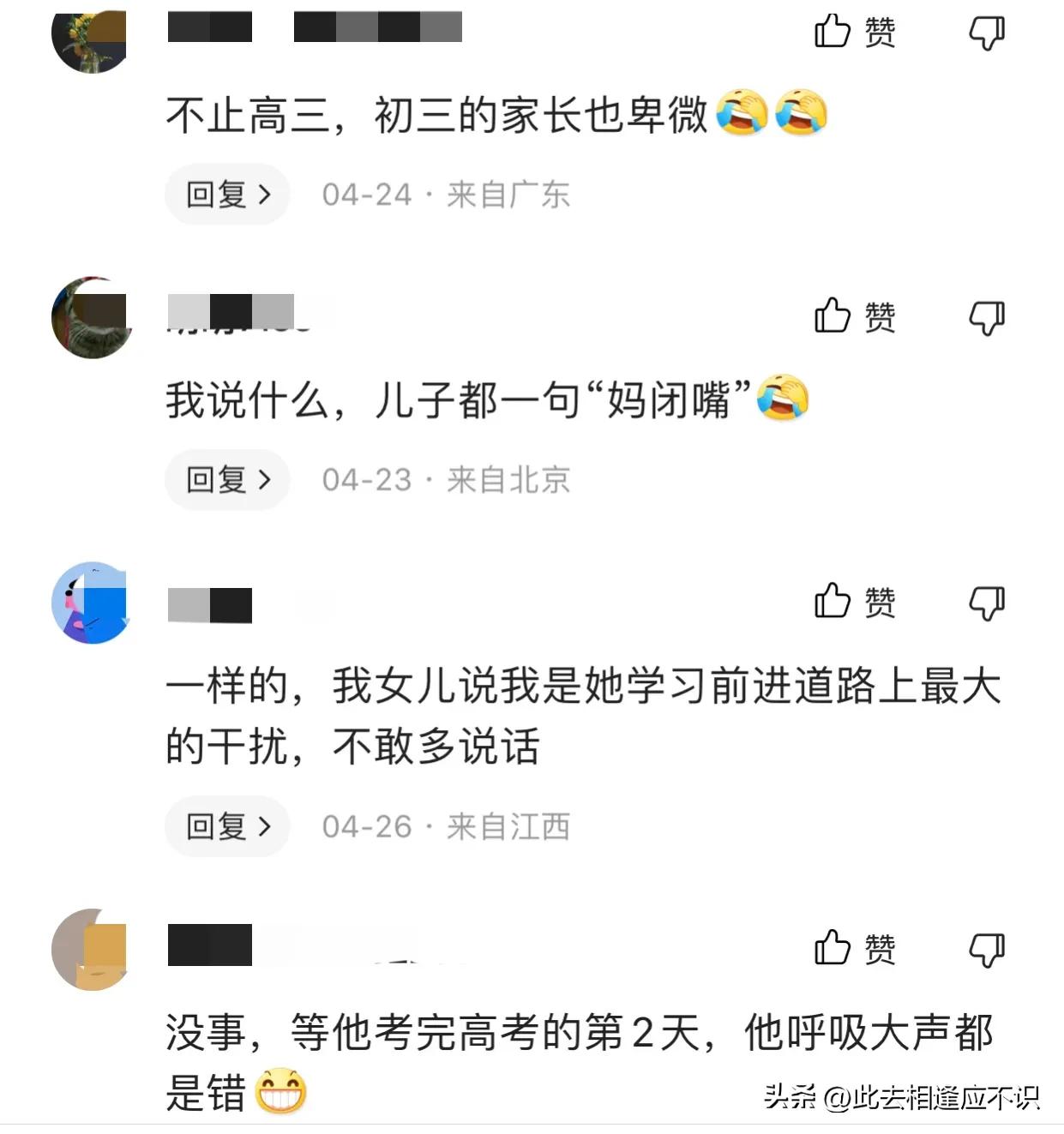Dislike the first comment about 初三家长
This screenshot has height=1134, width=1064.
(988, 33)
